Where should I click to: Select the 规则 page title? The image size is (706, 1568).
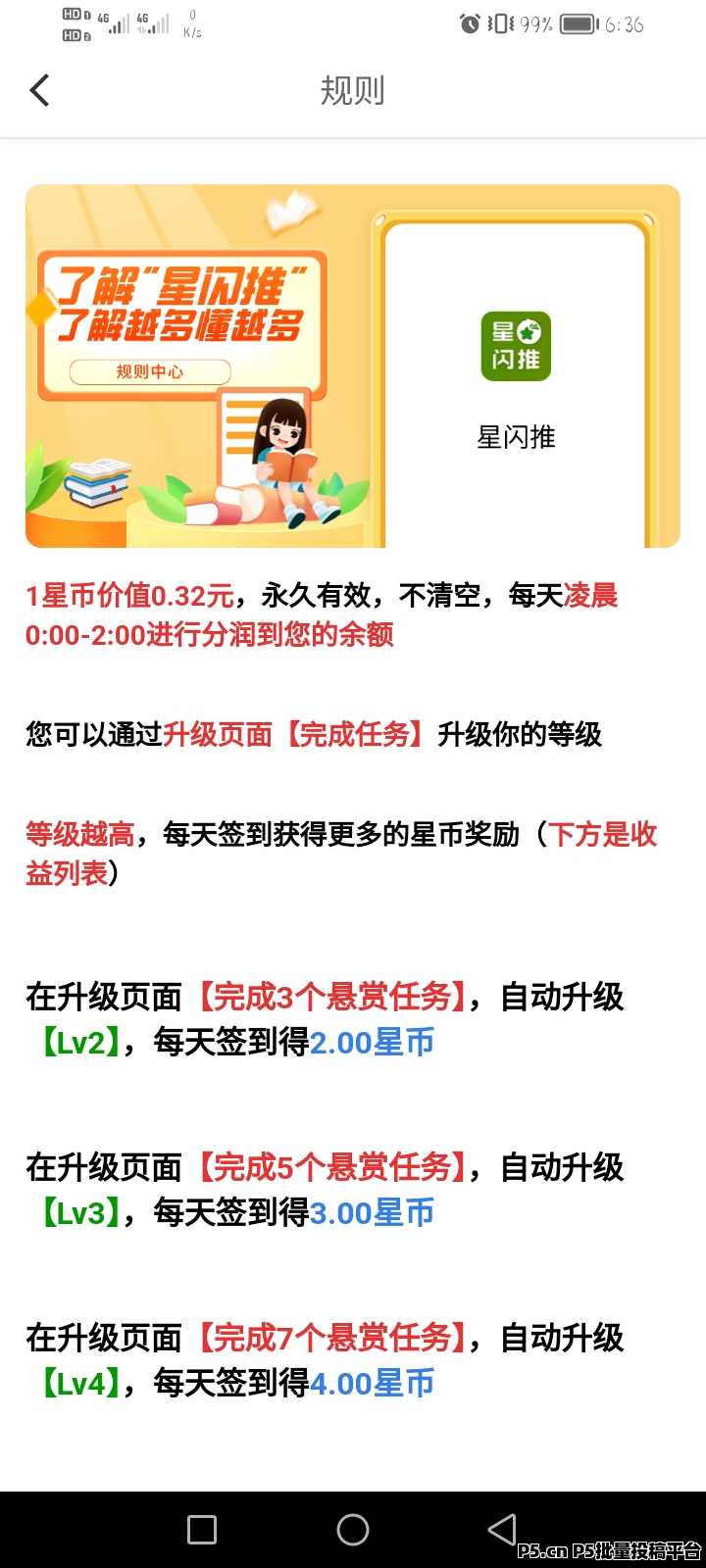(x=353, y=89)
